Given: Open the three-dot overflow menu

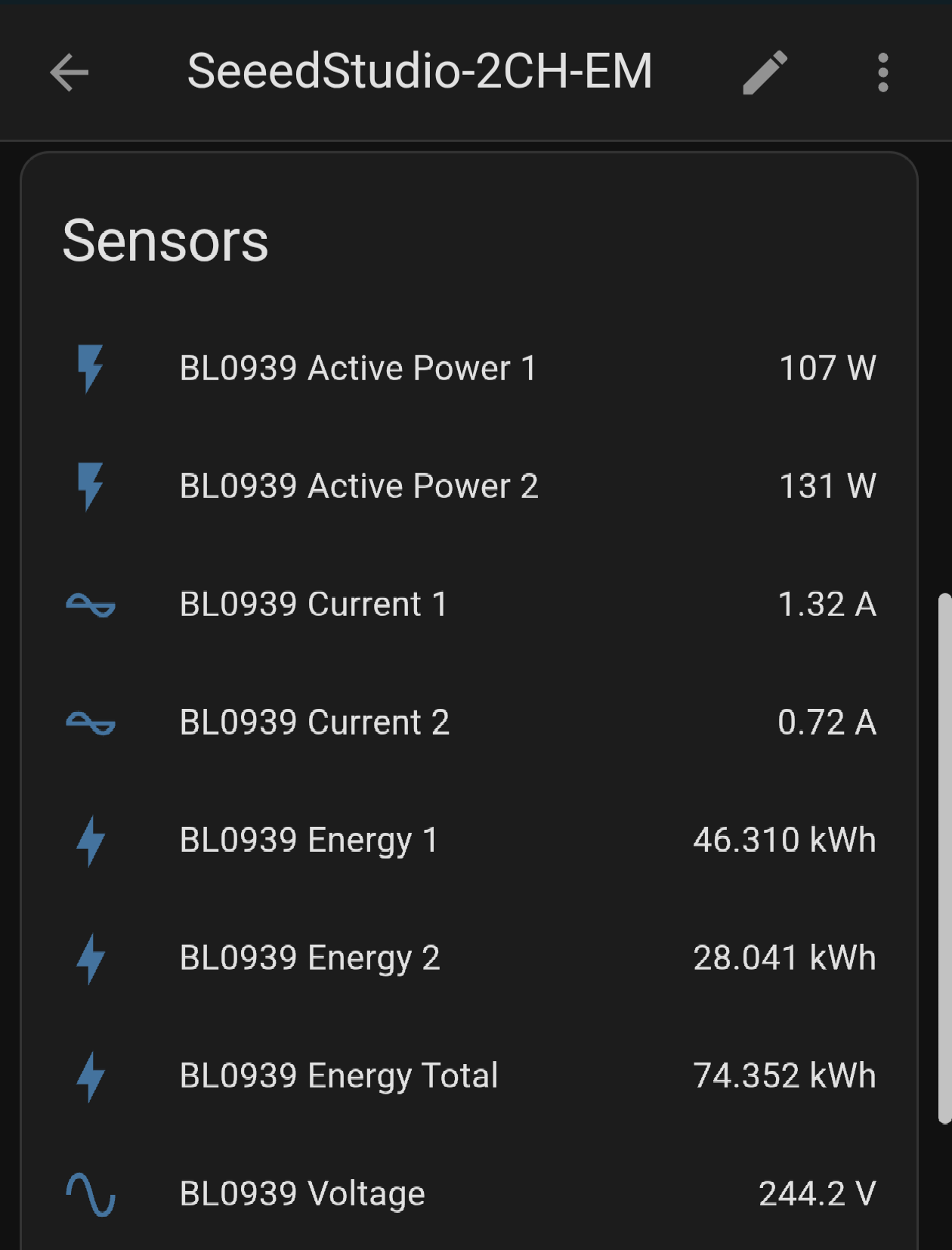Looking at the screenshot, I should pyautogui.click(x=882, y=73).
